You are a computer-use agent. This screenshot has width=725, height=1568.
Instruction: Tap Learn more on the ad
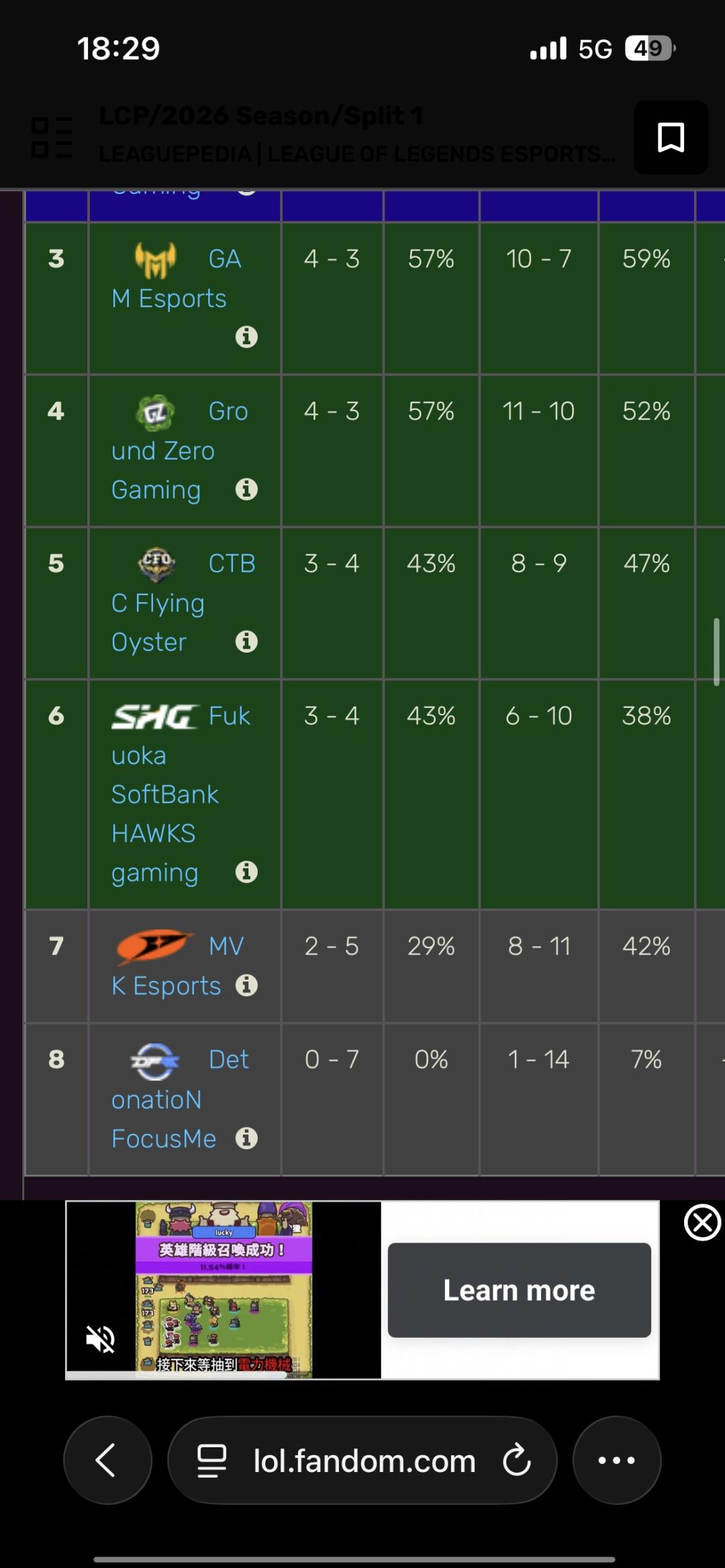[519, 1290]
